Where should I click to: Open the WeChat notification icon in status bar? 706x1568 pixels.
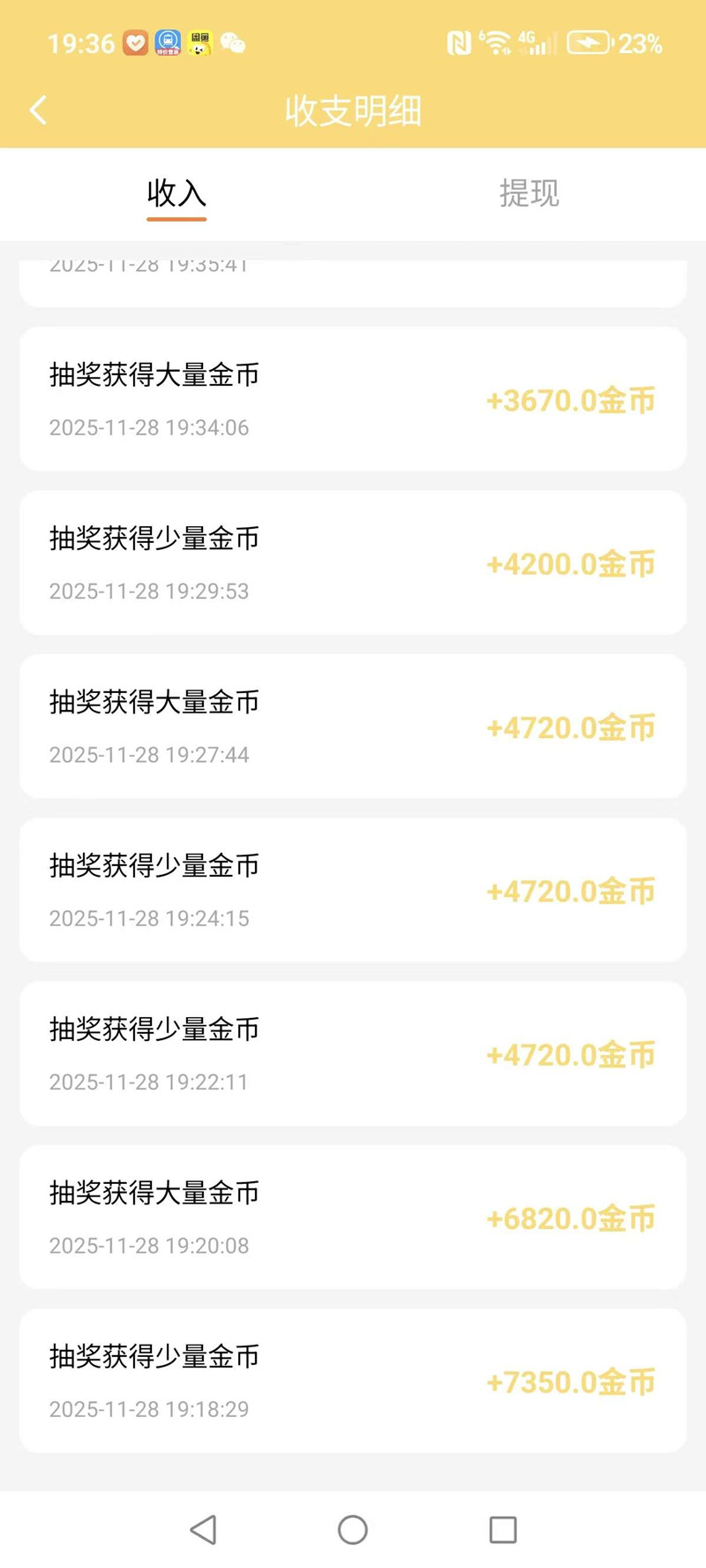coord(233,42)
